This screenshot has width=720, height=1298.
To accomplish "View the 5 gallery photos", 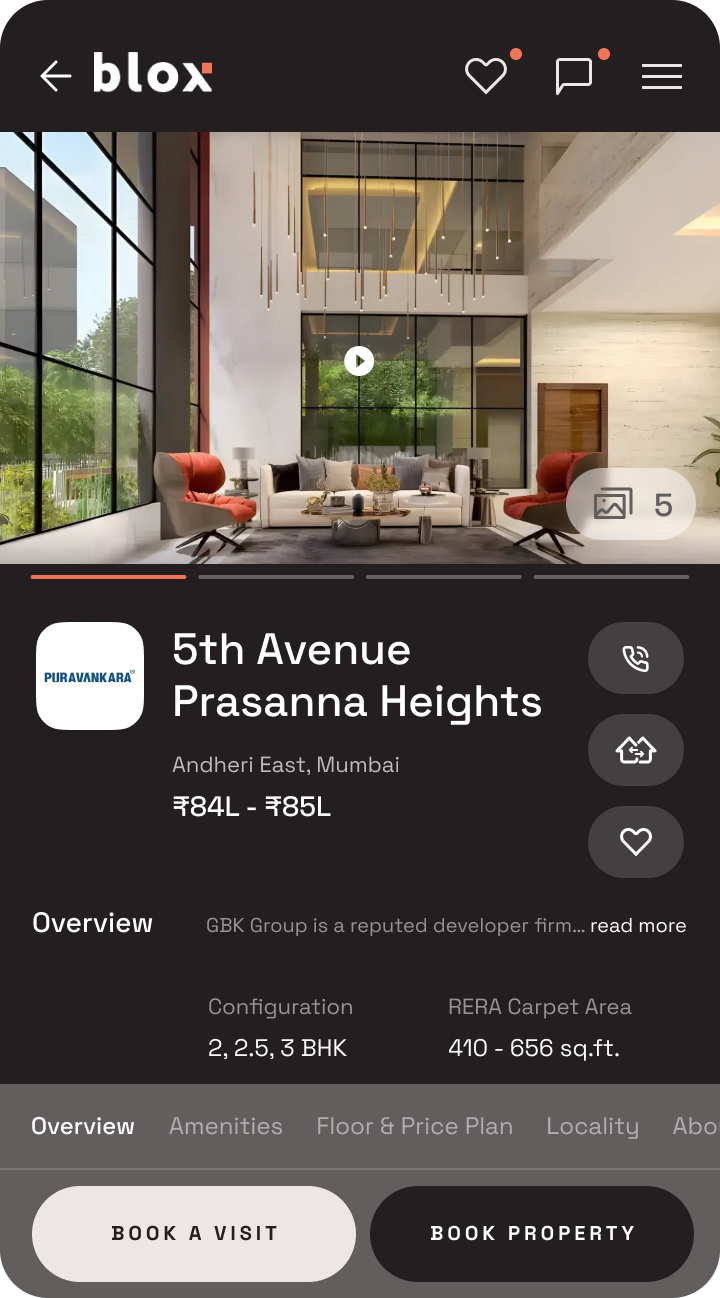I will (631, 504).
